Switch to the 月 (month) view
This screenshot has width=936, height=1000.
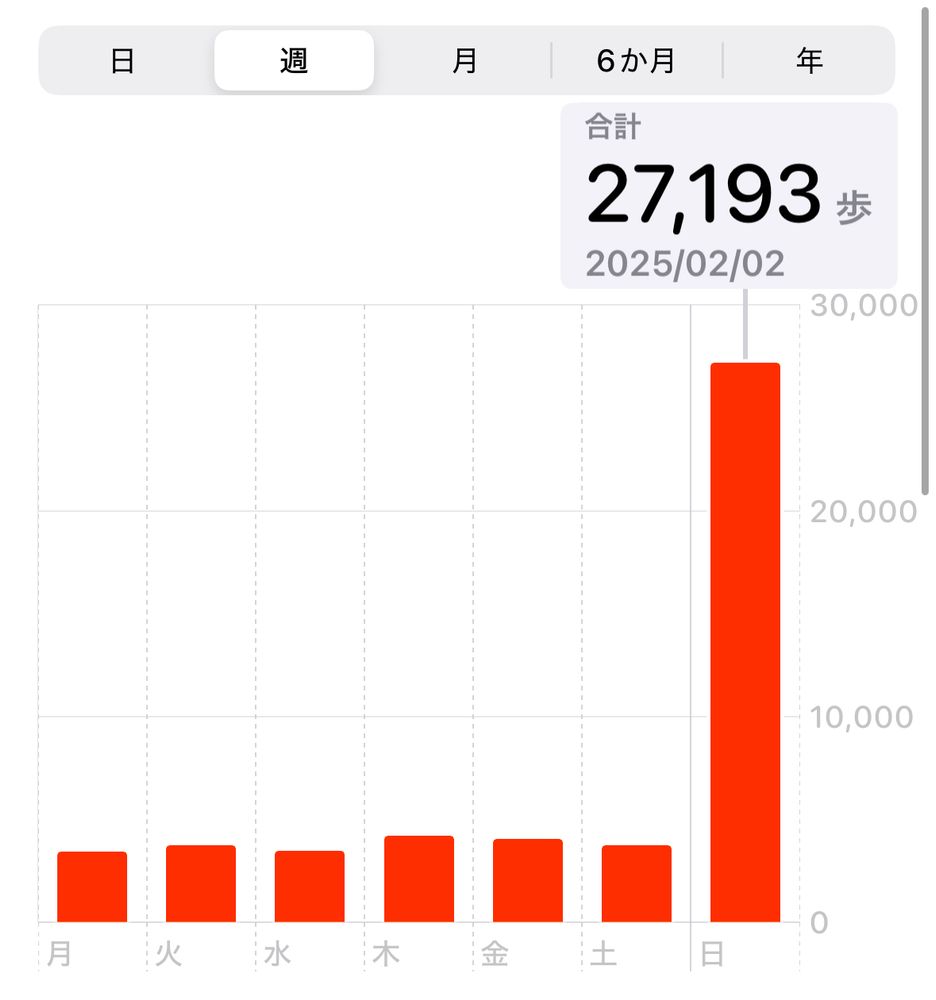point(464,61)
